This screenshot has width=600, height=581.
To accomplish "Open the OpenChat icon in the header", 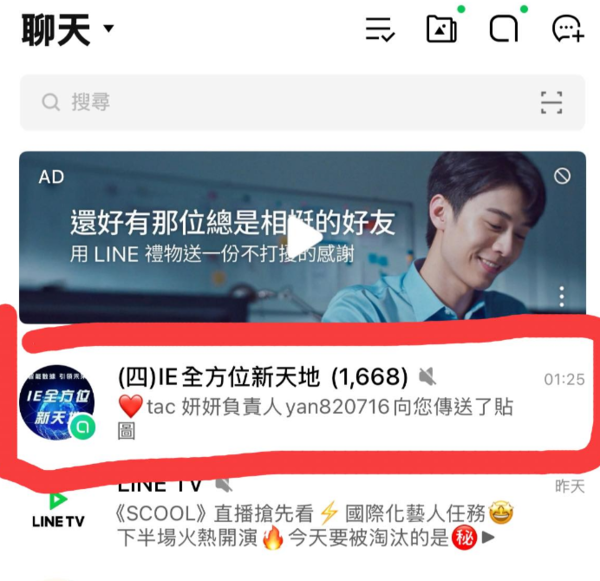I will [504, 29].
